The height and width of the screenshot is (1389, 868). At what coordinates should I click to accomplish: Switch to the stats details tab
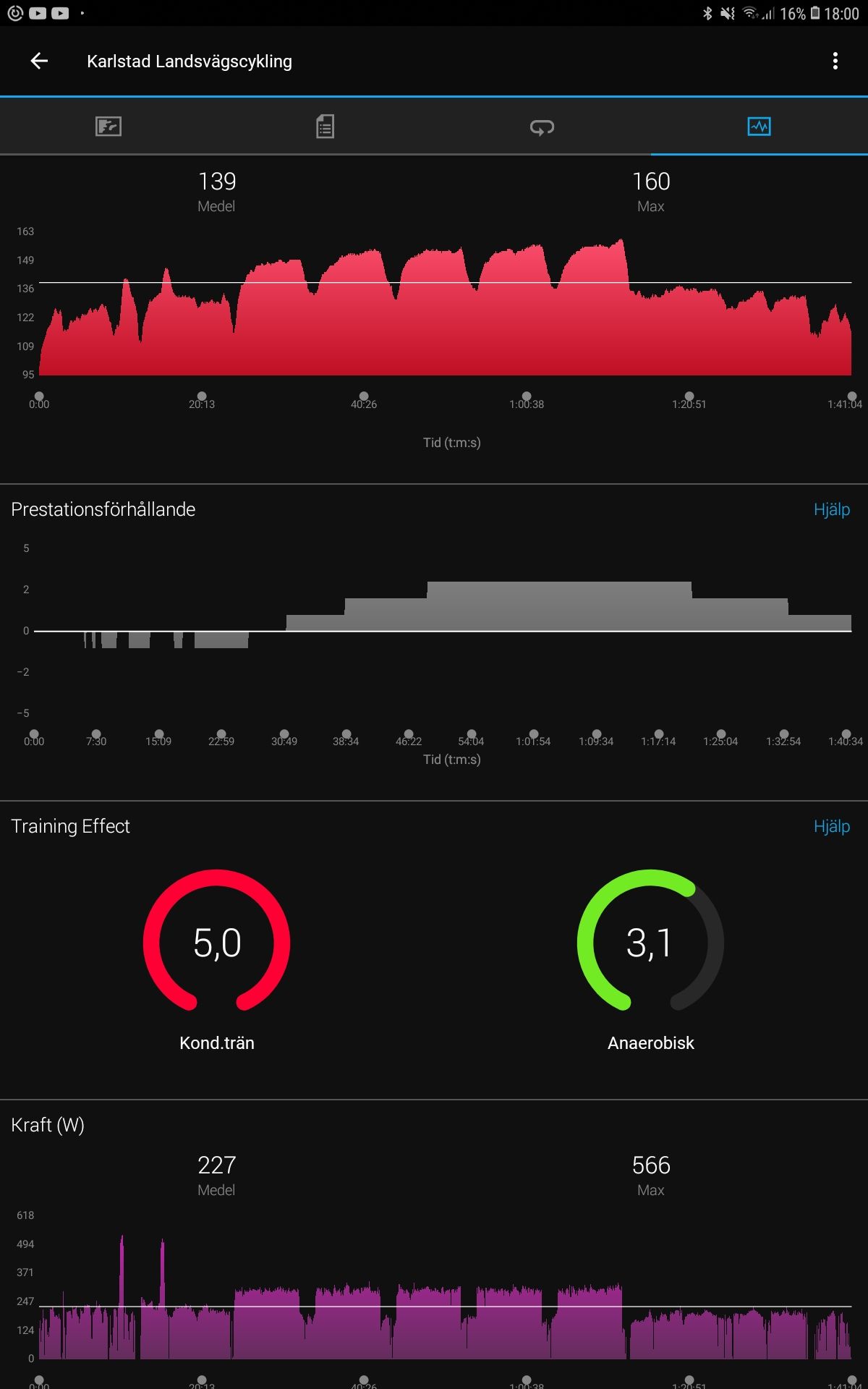pos(325,127)
